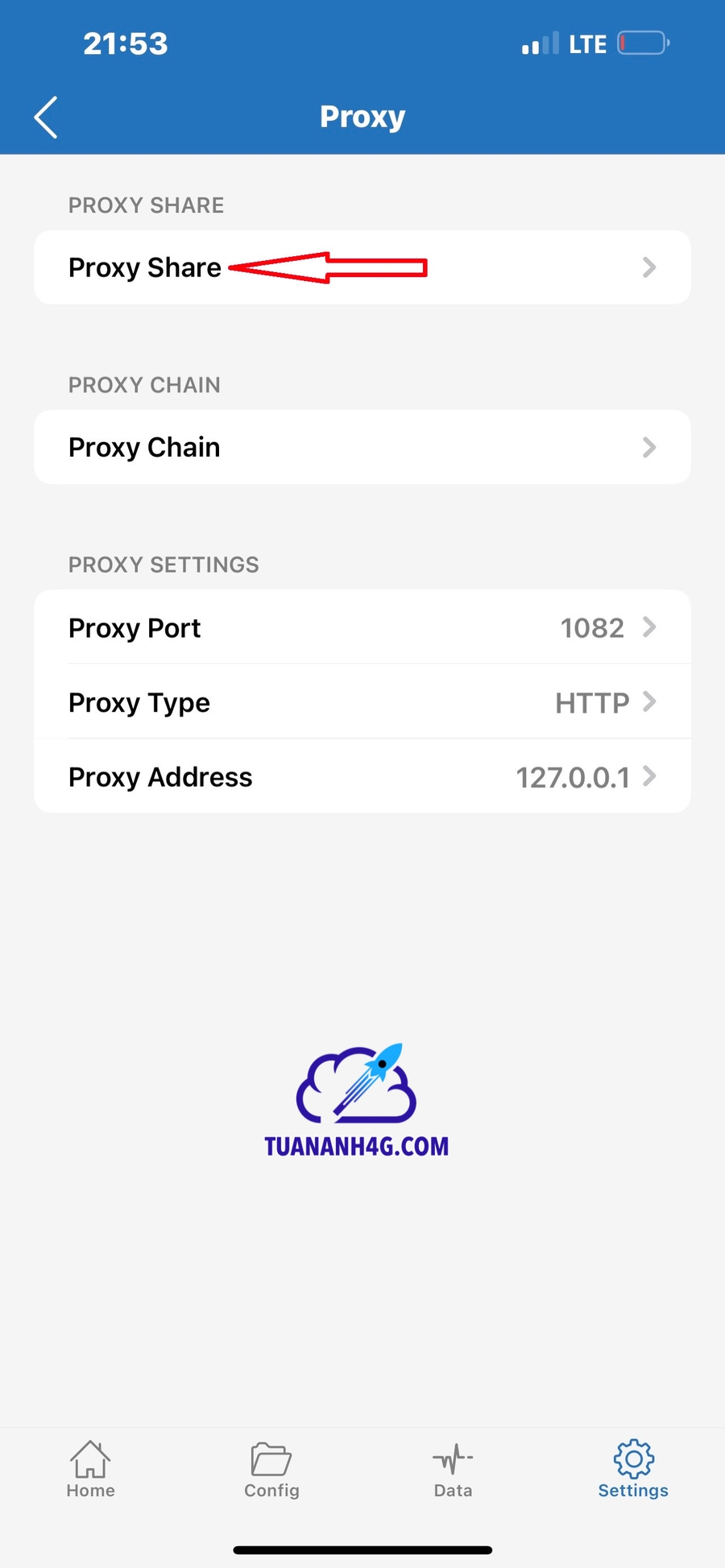Edit the Proxy Address setting
725x1568 pixels.
(x=362, y=776)
